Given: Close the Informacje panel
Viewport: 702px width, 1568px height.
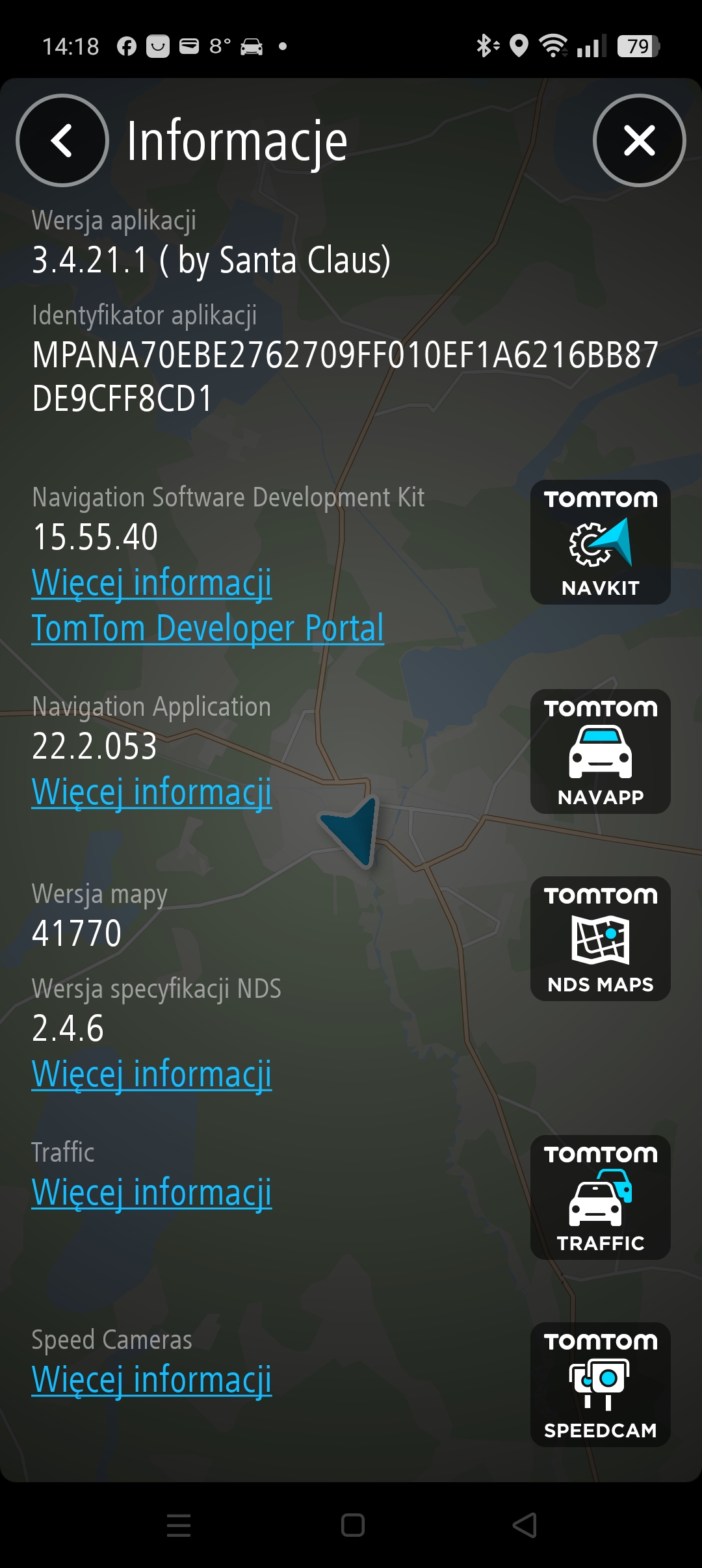Looking at the screenshot, I should tap(640, 140).
